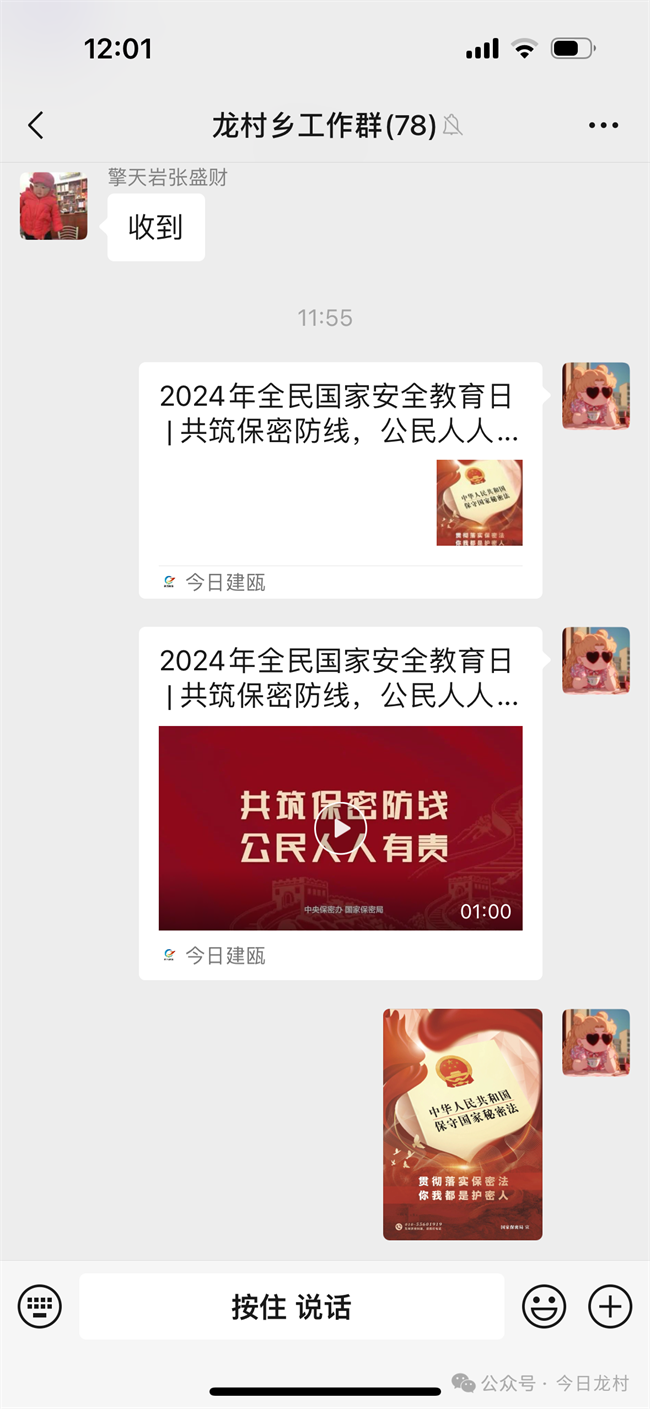Open the plus attachments panel
This screenshot has width=650, height=1409.
(610, 1305)
